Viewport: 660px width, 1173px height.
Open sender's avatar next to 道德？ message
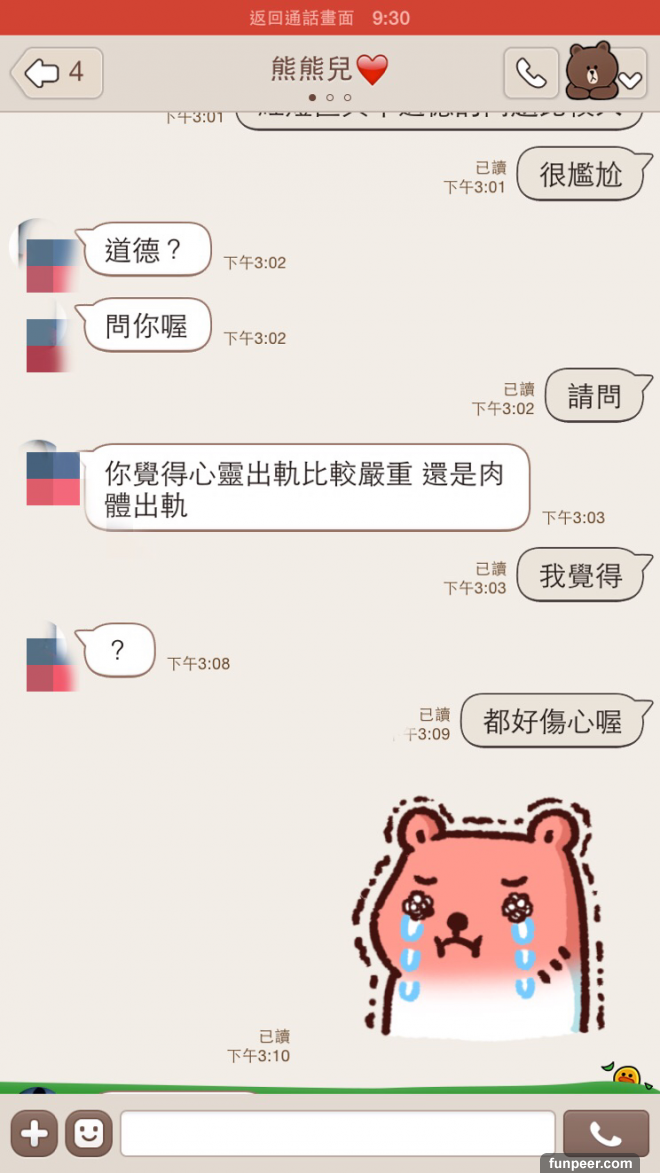[x=49, y=257]
